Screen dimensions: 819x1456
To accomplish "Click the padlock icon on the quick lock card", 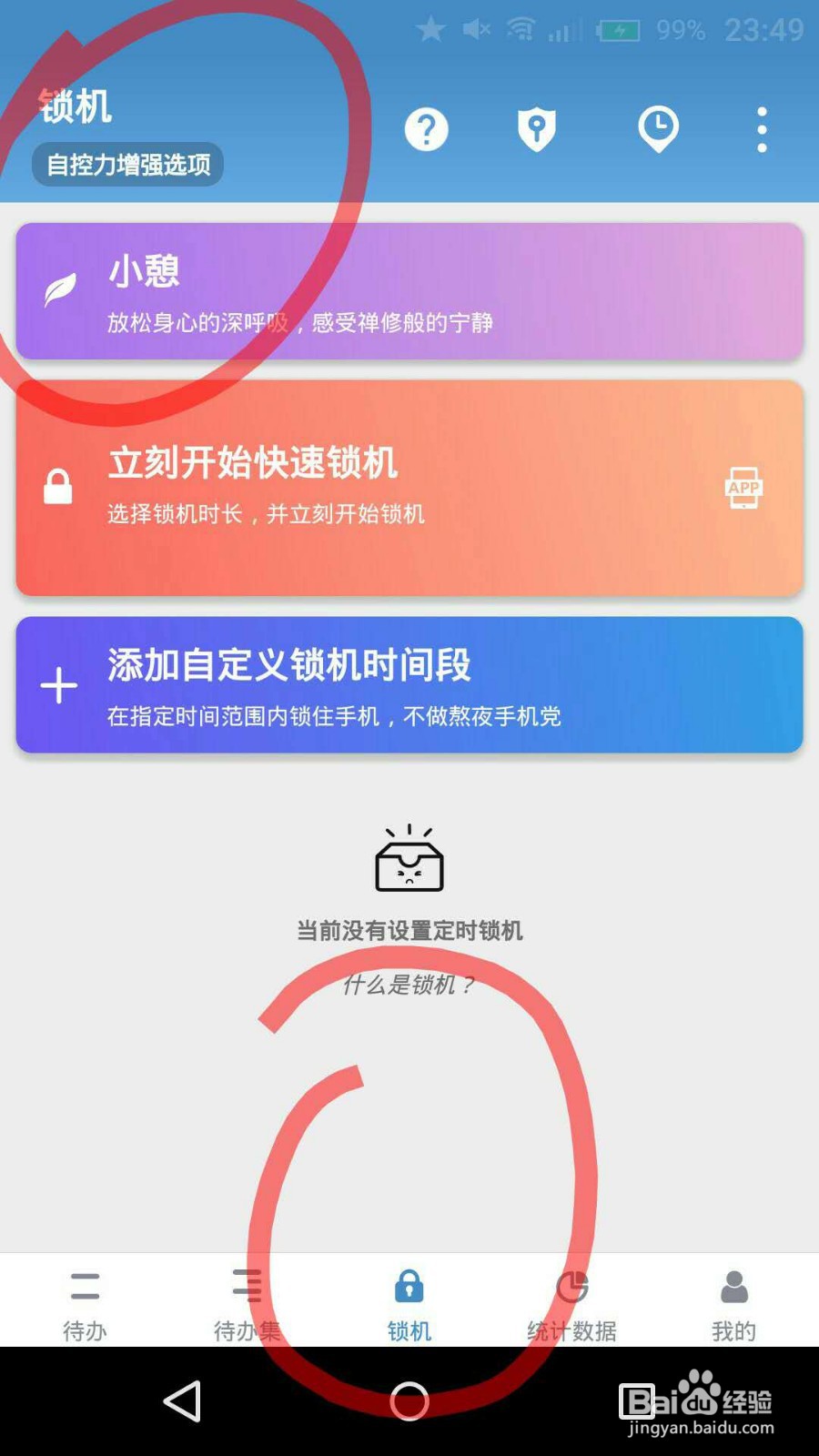I will pyautogui.click(x=58, y=487).
